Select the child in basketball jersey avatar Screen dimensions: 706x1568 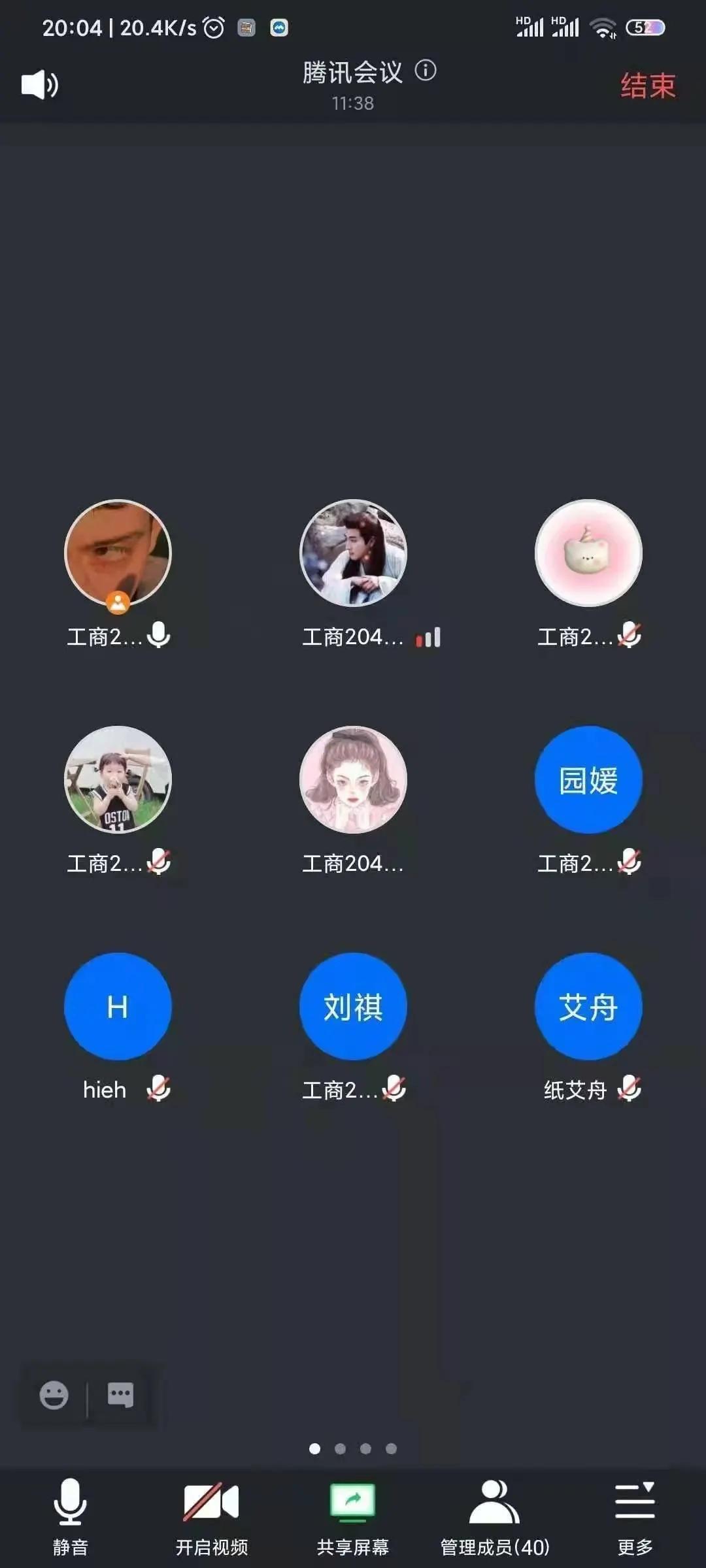point(118,779)
